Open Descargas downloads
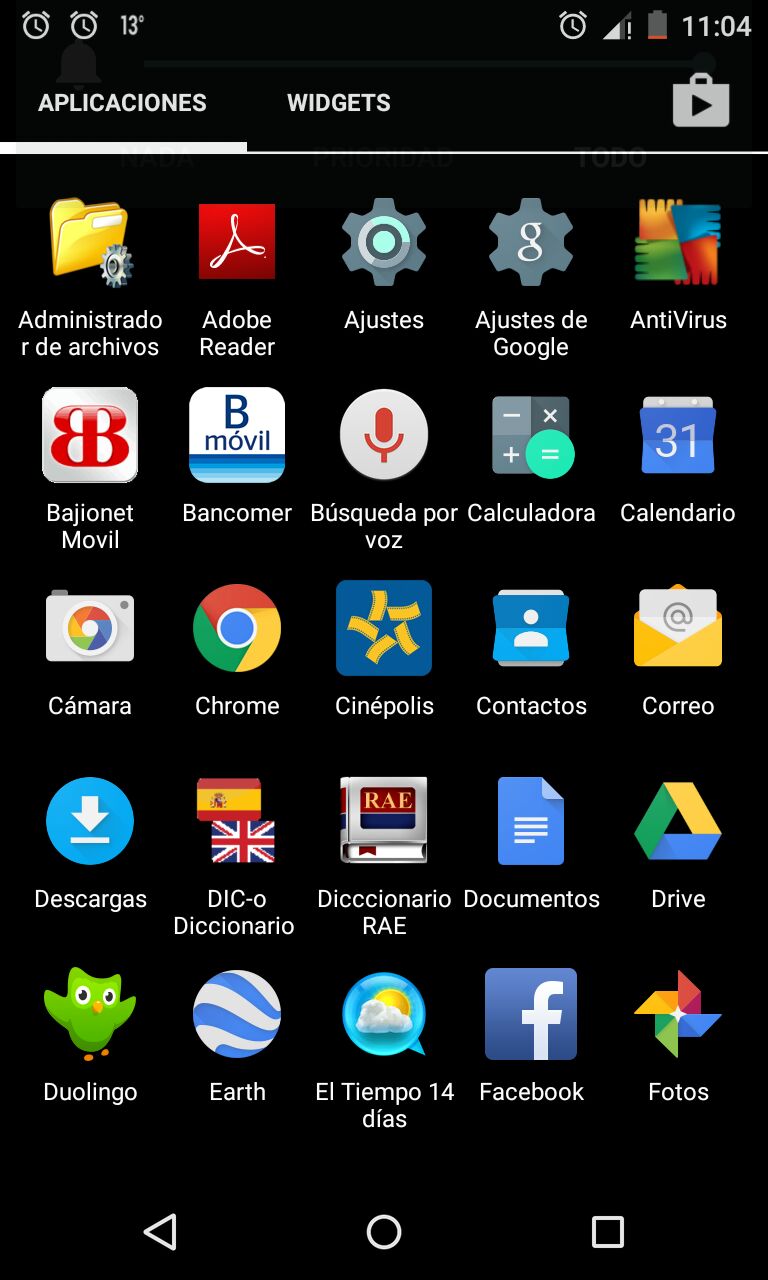768x1280 pixels. [90, 821]
